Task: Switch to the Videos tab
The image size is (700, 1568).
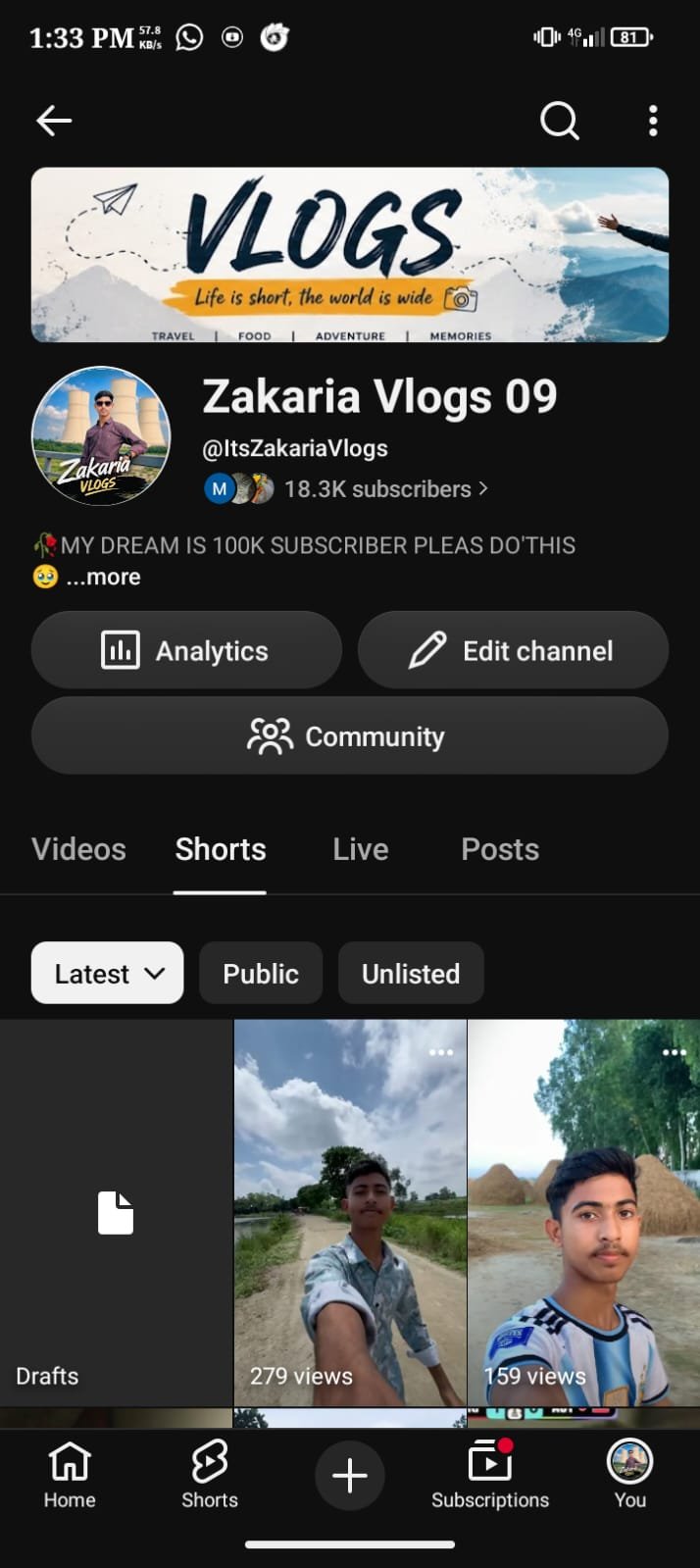Action: click(x=78, y=849)
